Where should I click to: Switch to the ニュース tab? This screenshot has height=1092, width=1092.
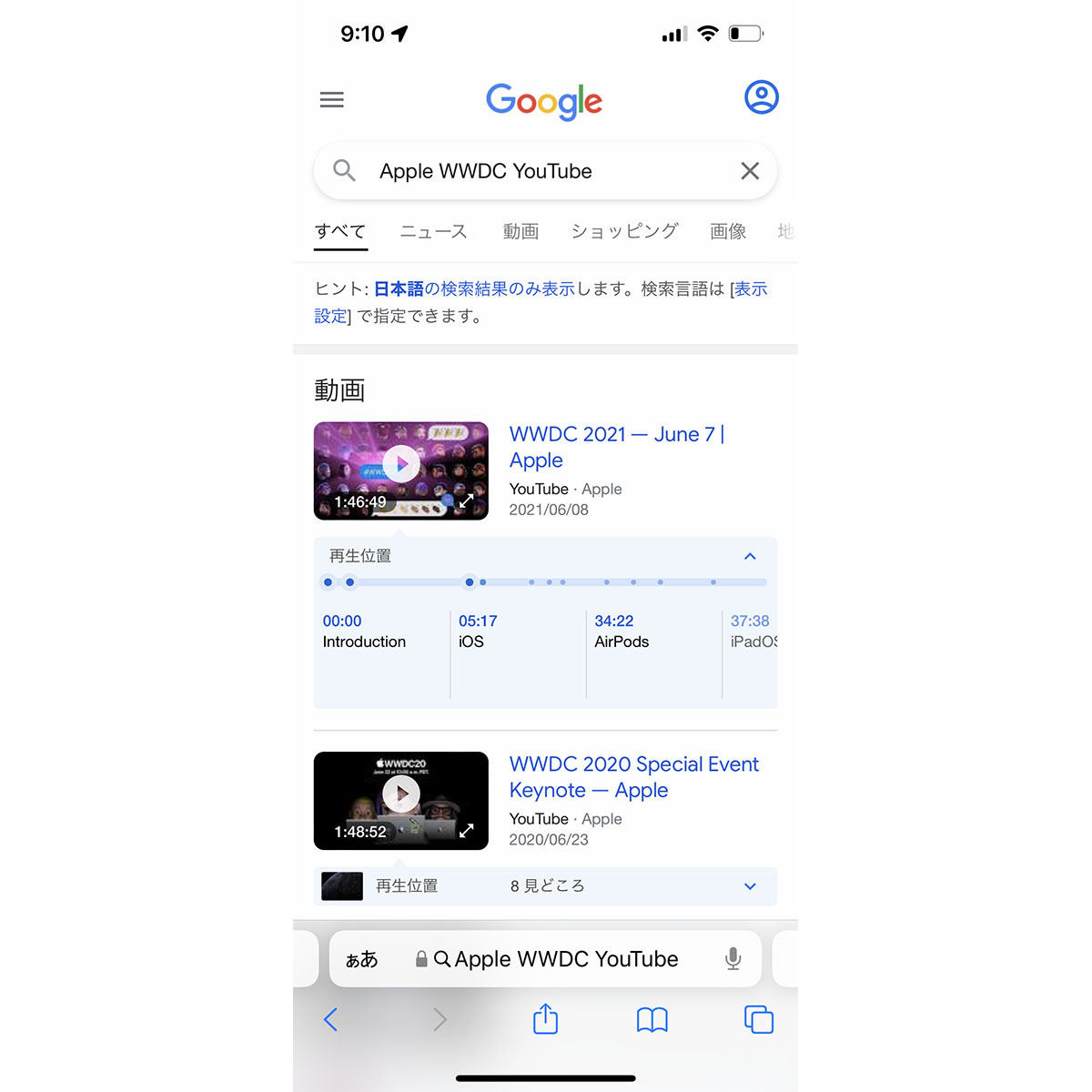(x=433, y=231)
